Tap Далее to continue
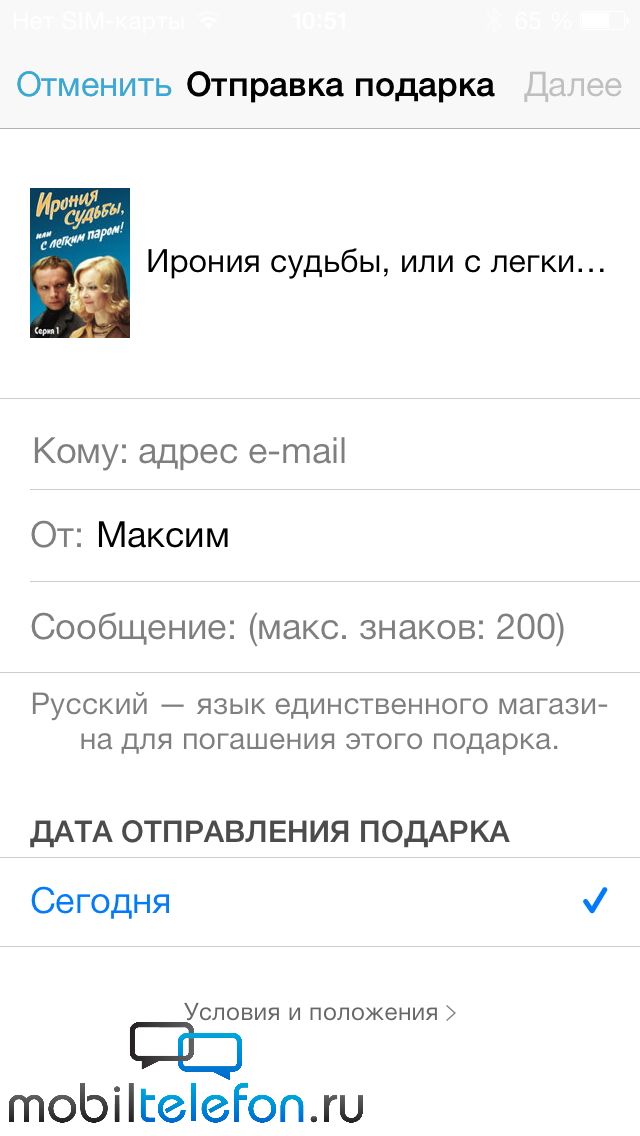This screenshot has height=1136, width=640. (573, 85)
